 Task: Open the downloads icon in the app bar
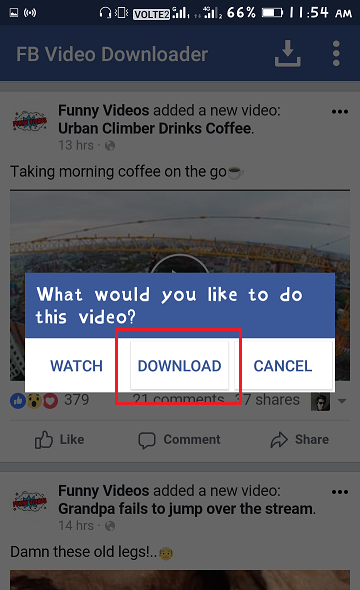287,53
